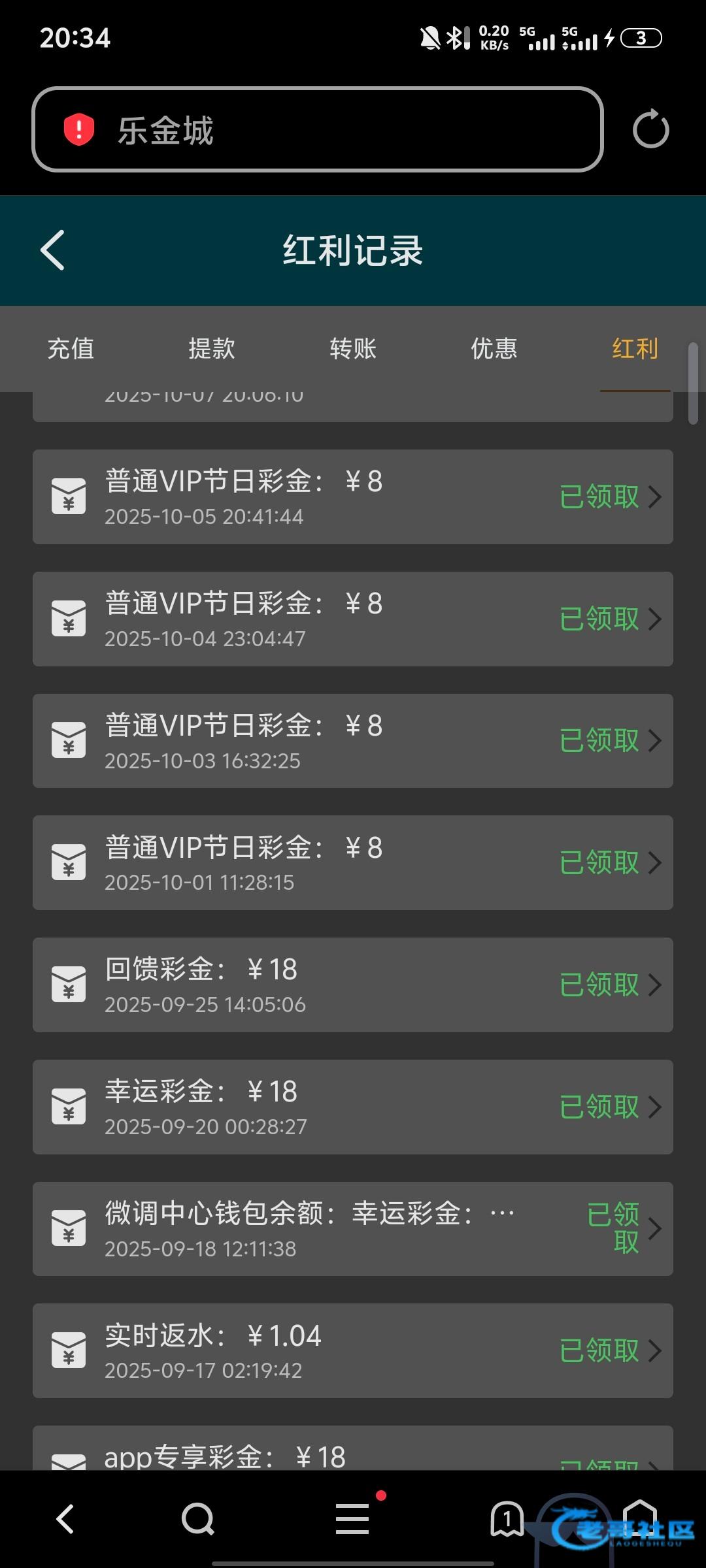
Task: Open the 微调中心钱包余额 record
Action: pos(353,1228)
